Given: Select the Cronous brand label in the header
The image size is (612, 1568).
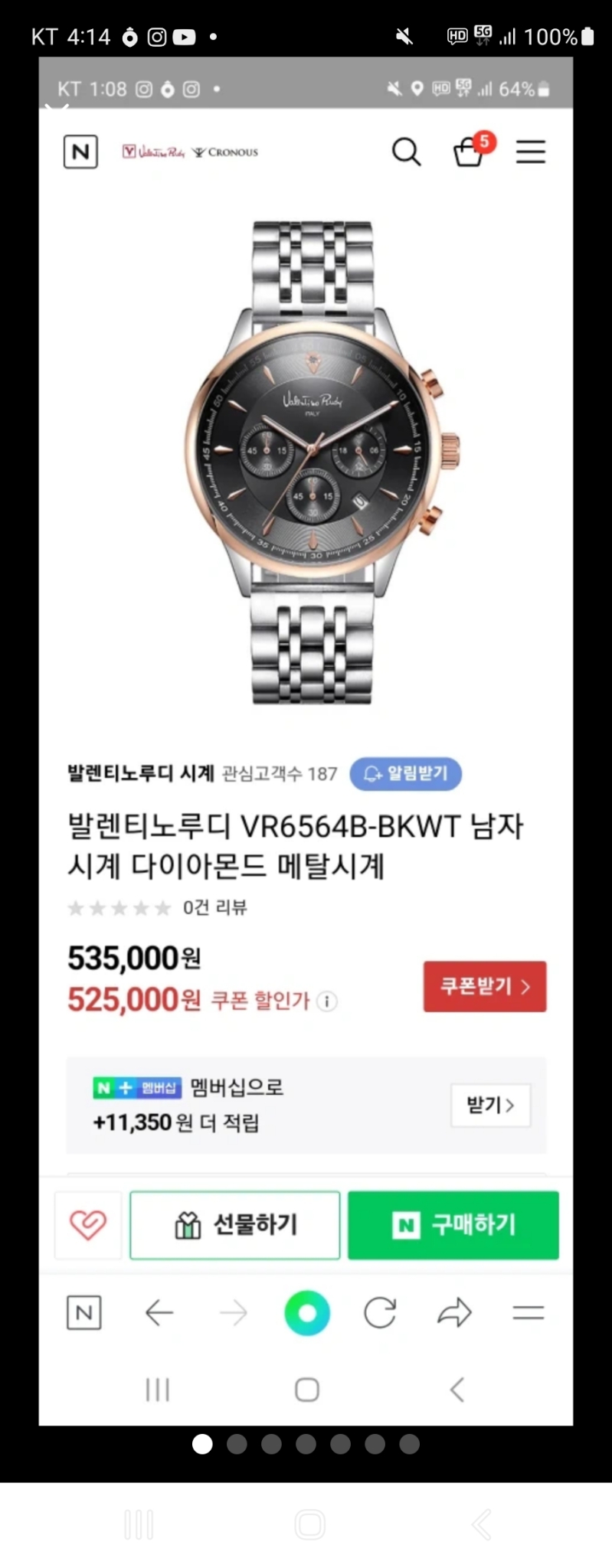Looking at the screenshot, I should [x=225, y=152].
